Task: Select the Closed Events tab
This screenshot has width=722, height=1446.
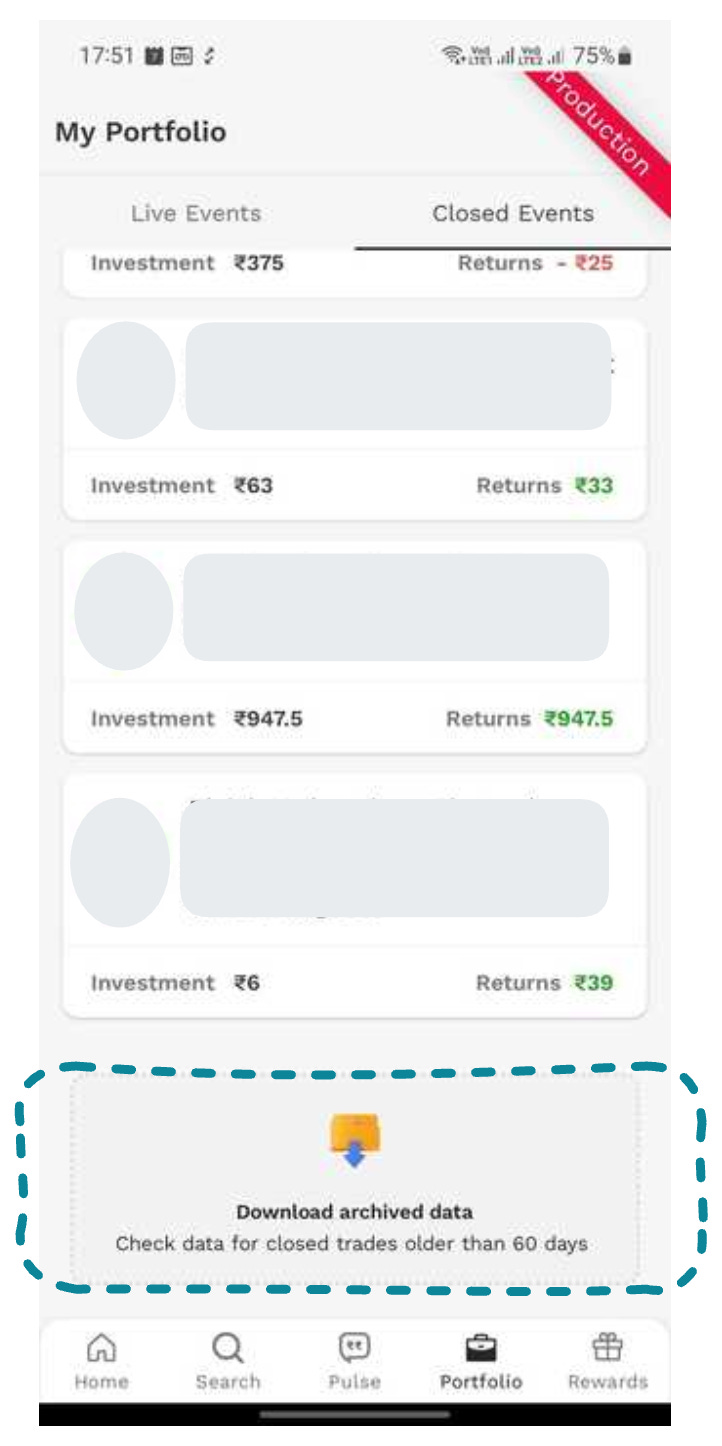Action: coord(512,213)
